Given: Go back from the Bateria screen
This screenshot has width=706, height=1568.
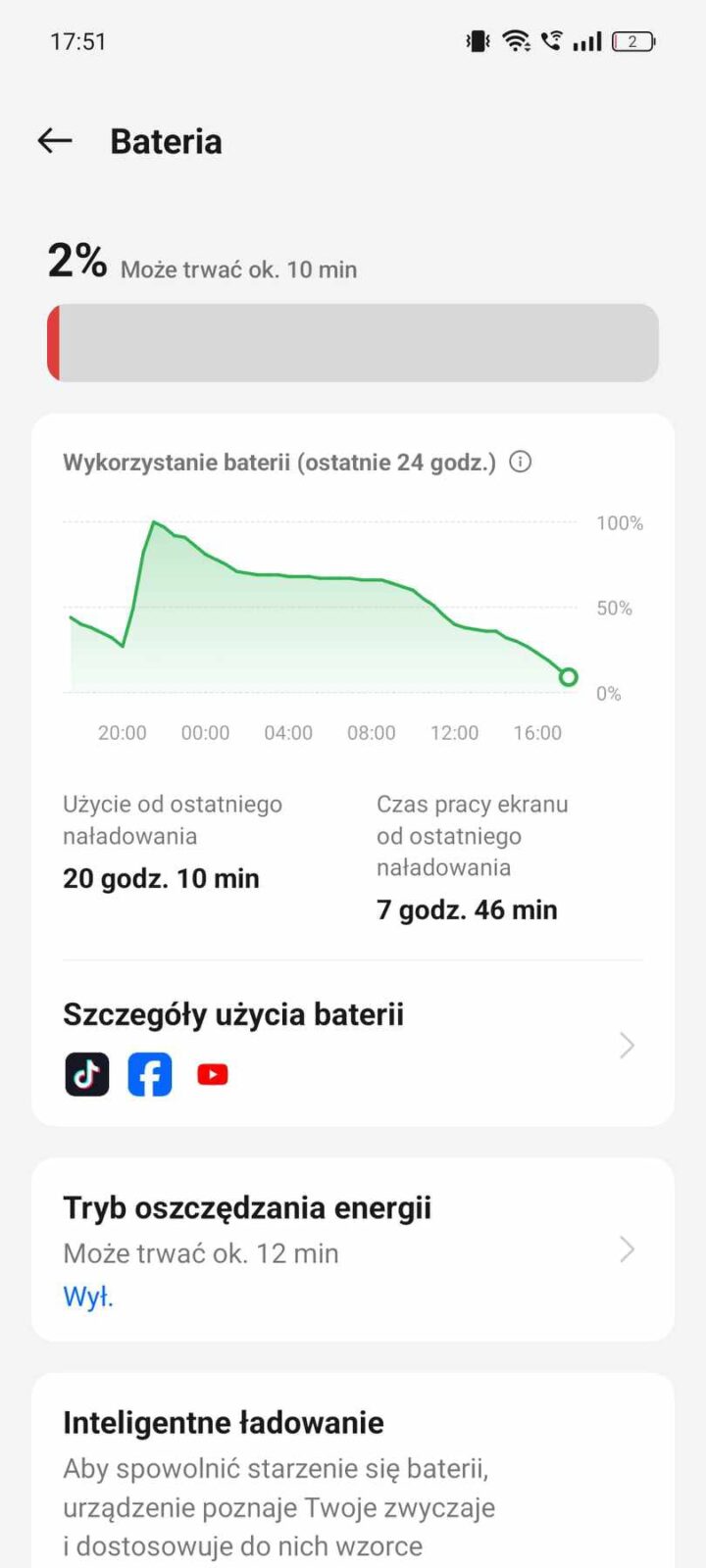Looking at the screenshot, I should coord(55,141).
